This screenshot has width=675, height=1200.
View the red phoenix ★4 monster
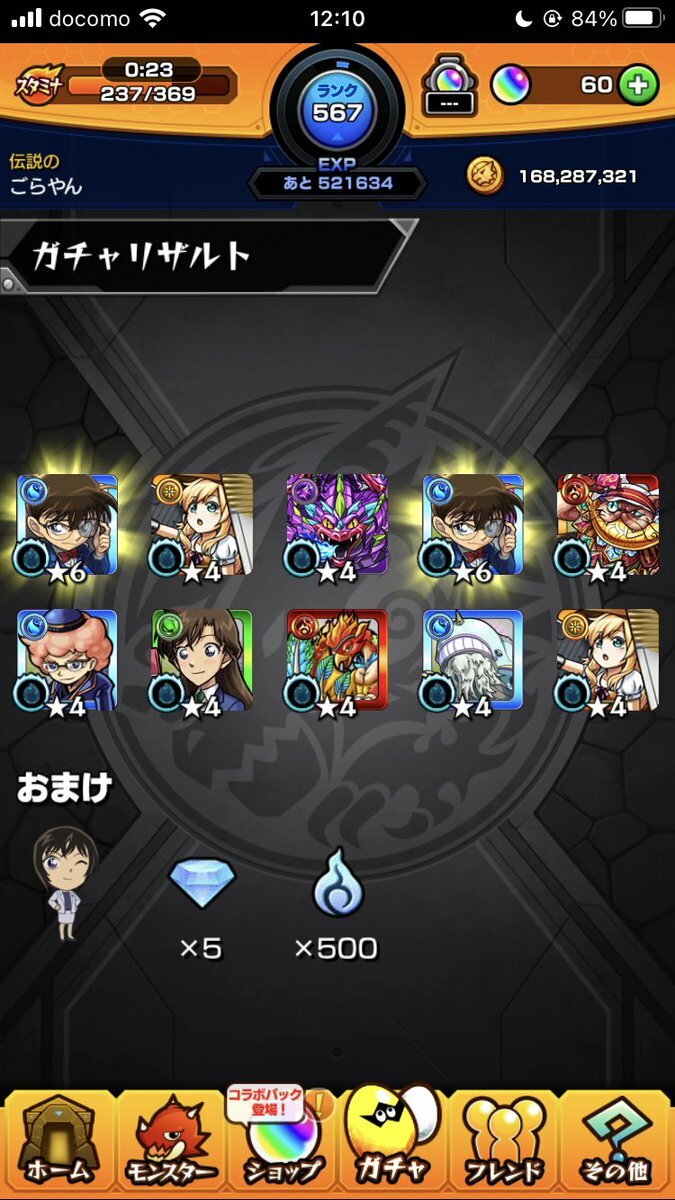pyautogui.click(x=337, y=660)
